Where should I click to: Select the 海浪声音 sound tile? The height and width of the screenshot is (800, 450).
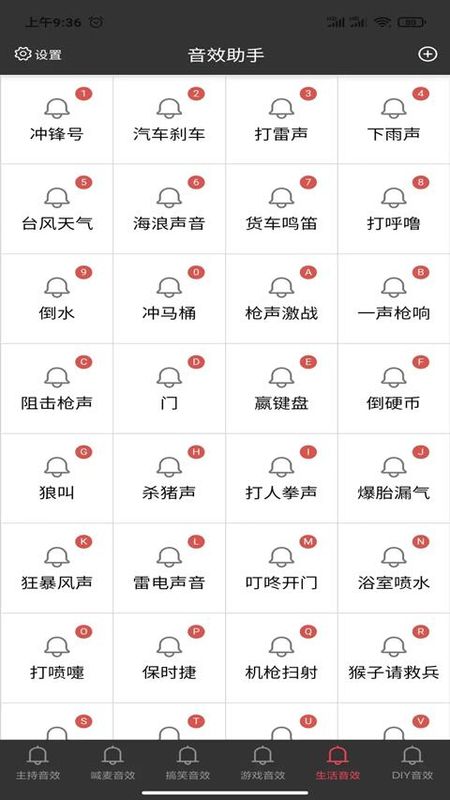coord(169,209)
